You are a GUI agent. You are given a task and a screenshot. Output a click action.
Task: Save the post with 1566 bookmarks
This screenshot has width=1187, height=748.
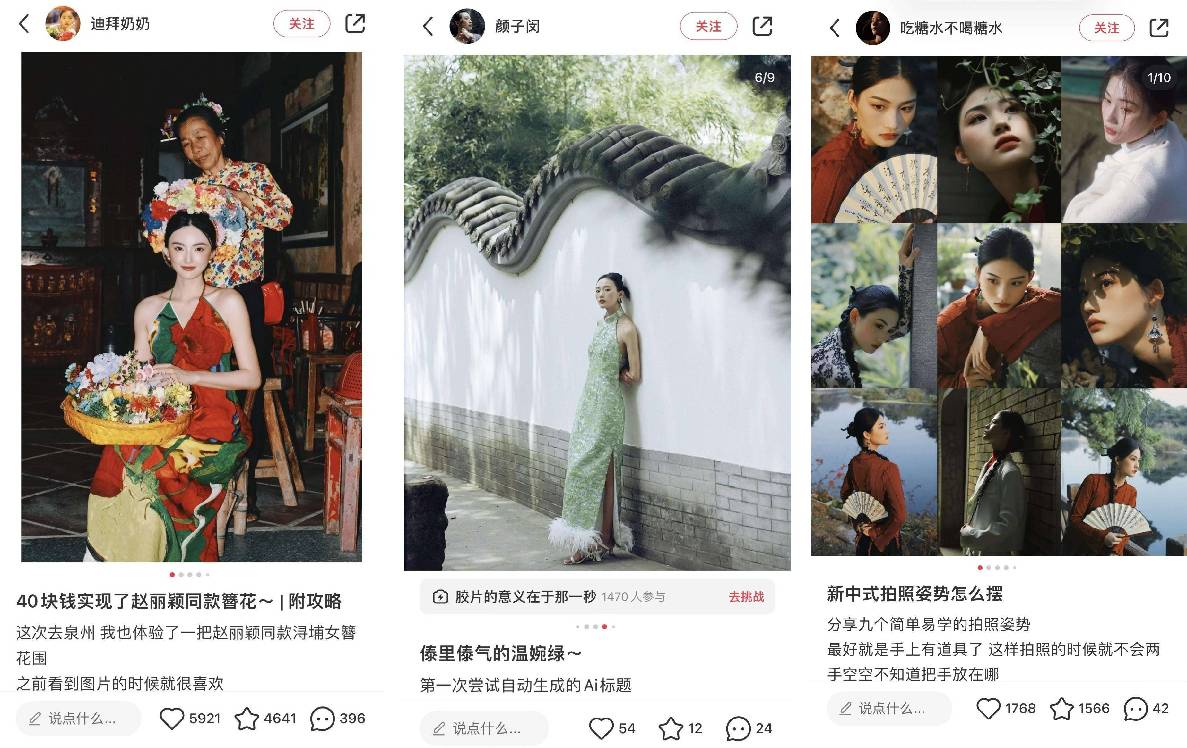(x=1062, y=708)
